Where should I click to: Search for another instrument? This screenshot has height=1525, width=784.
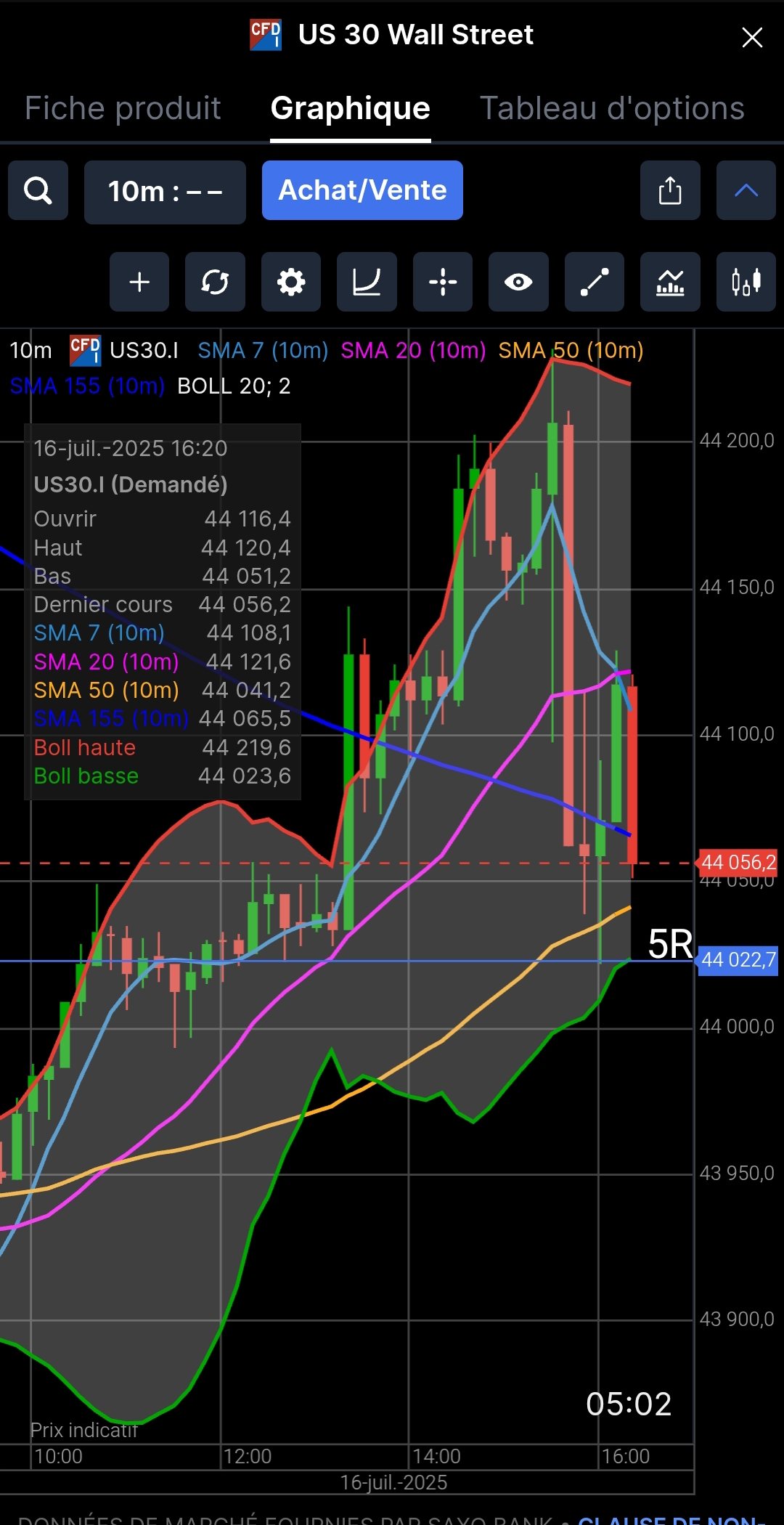(x=38, y=191)
